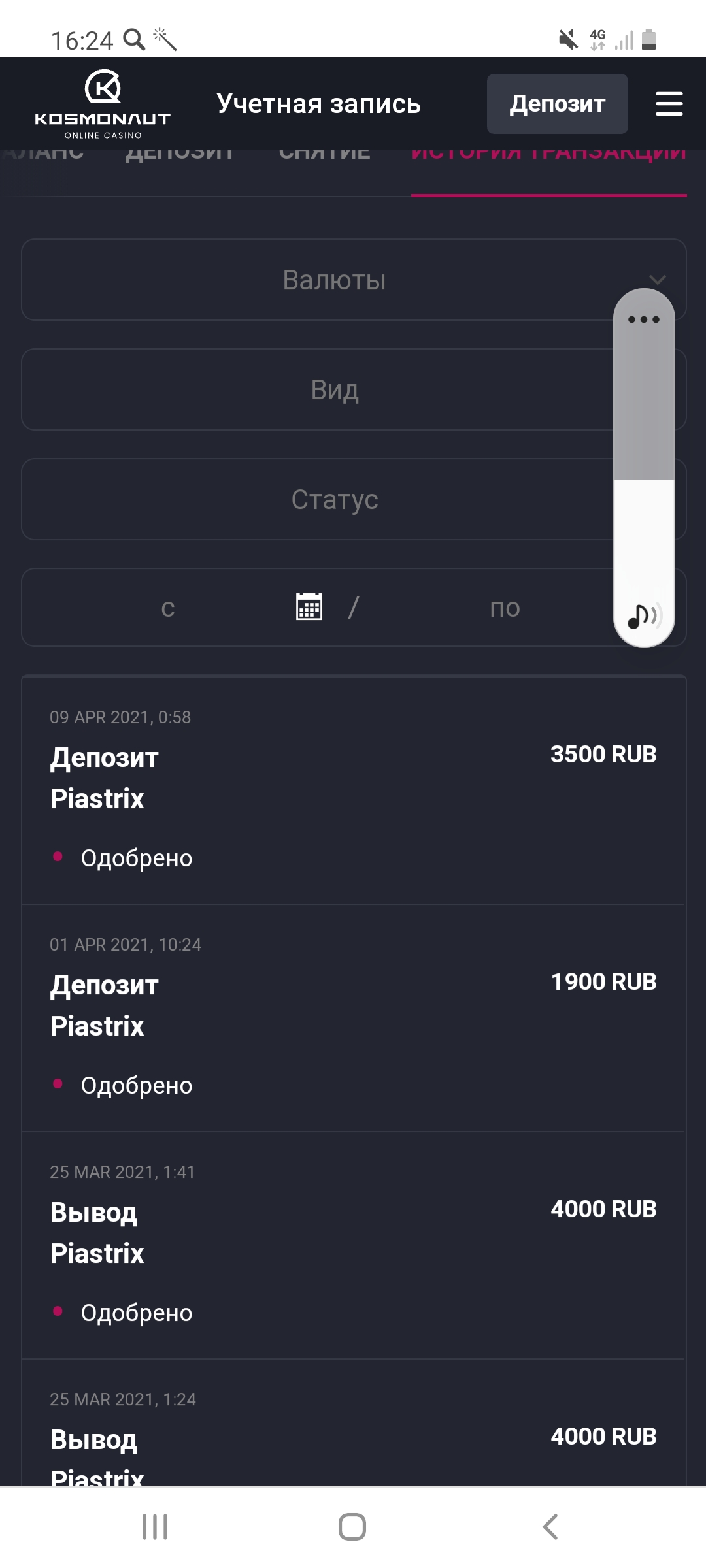
Task: Select the end date field "по"
Action: [505, 608]
